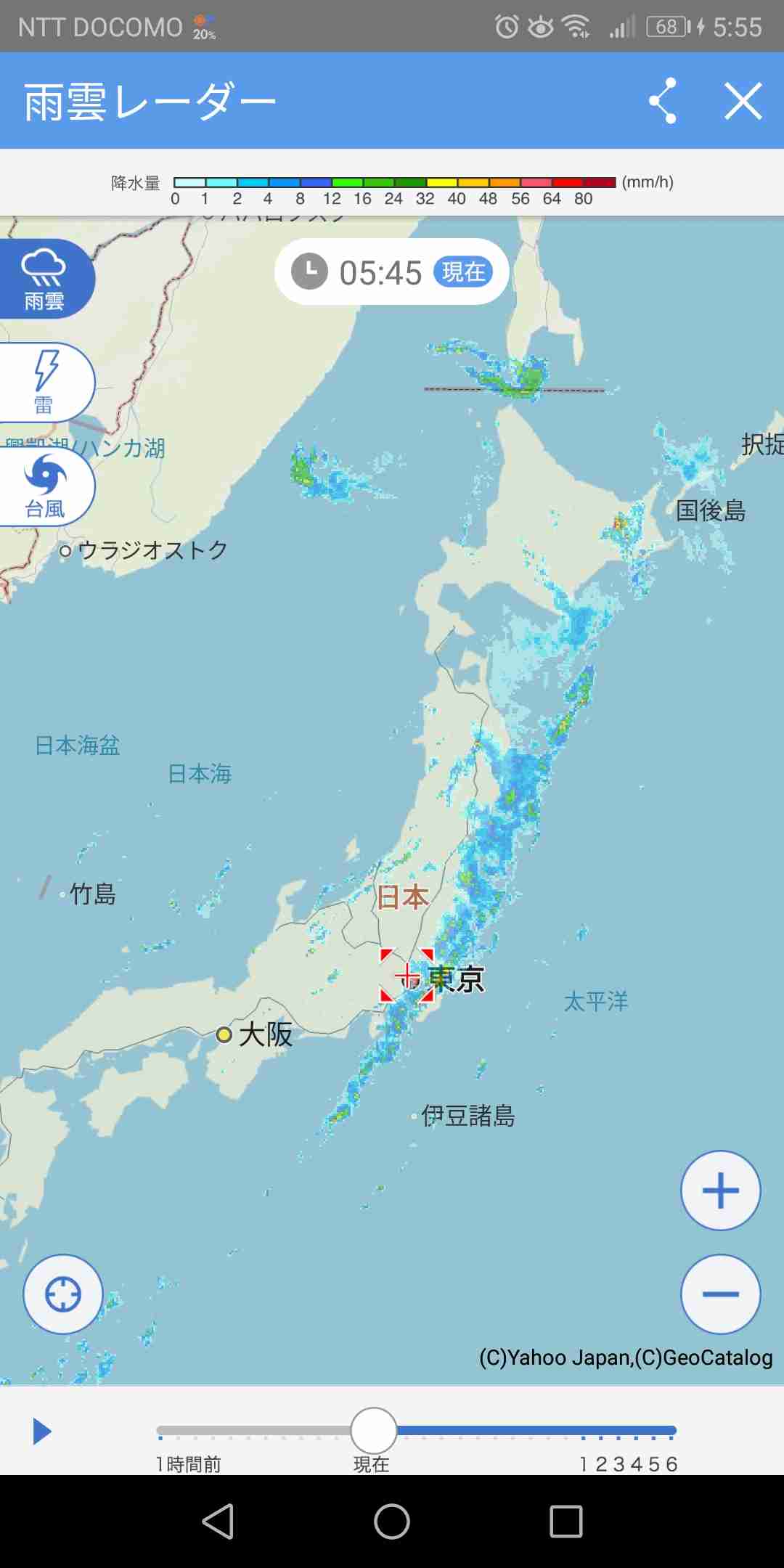
Task: Zoom in with the plus button
Action: coord(720,1191)
